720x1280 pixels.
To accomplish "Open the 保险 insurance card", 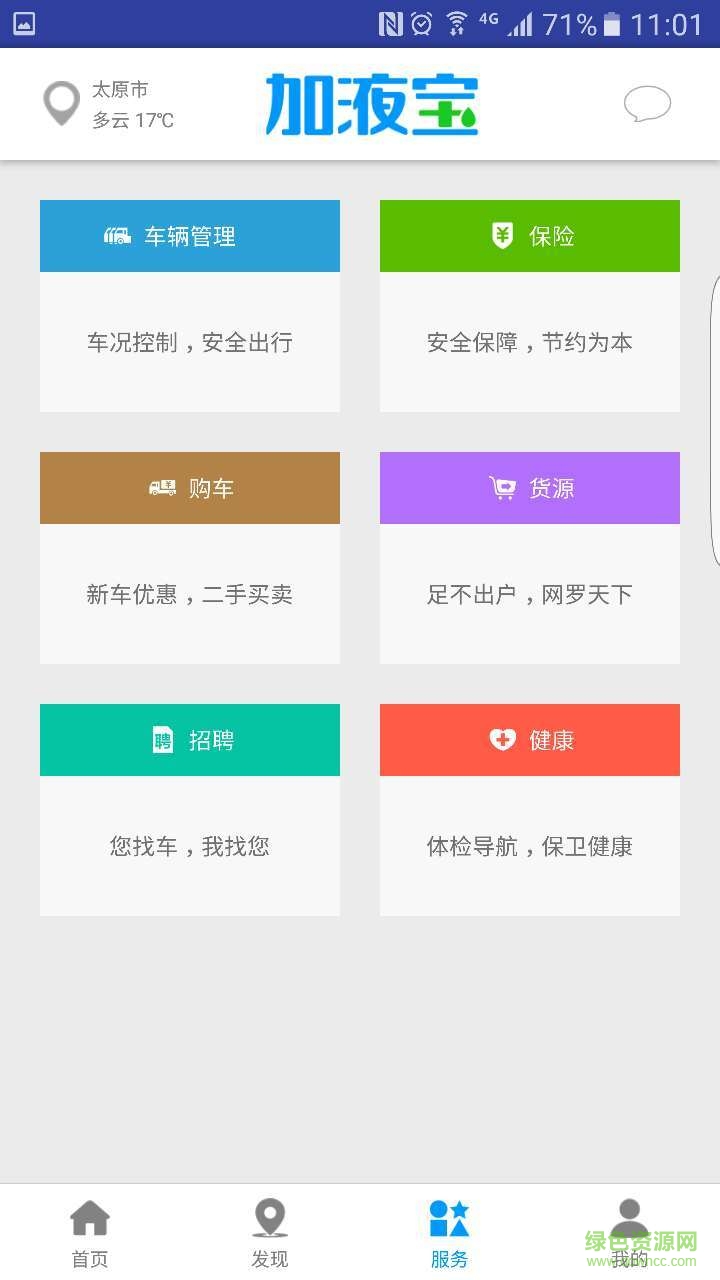I will pos(530,306).
